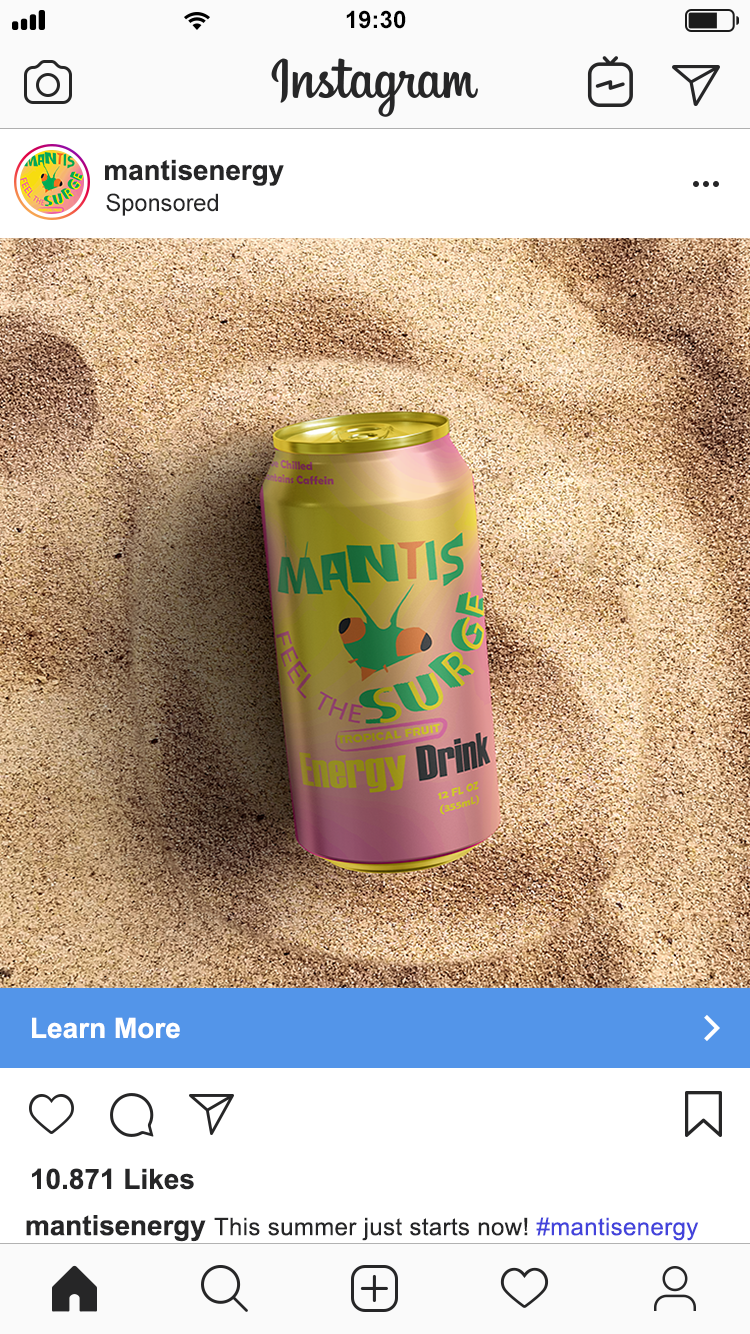Switch to the Search tab
Viewport: 750px width, 1334px height.
pos(224,1289)
